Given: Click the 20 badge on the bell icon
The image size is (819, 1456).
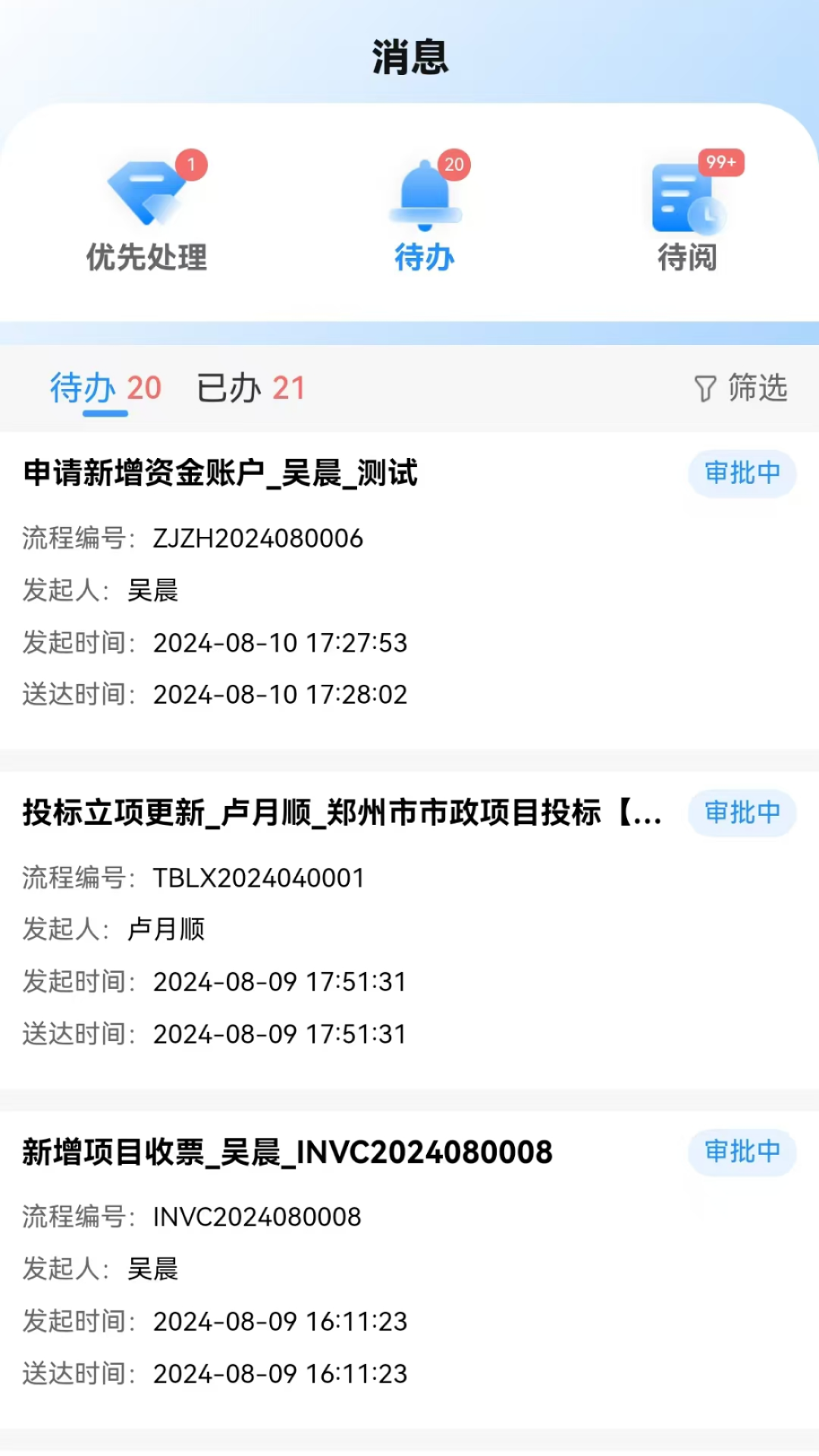Looking at the screenshot, I should pos(455,164).
